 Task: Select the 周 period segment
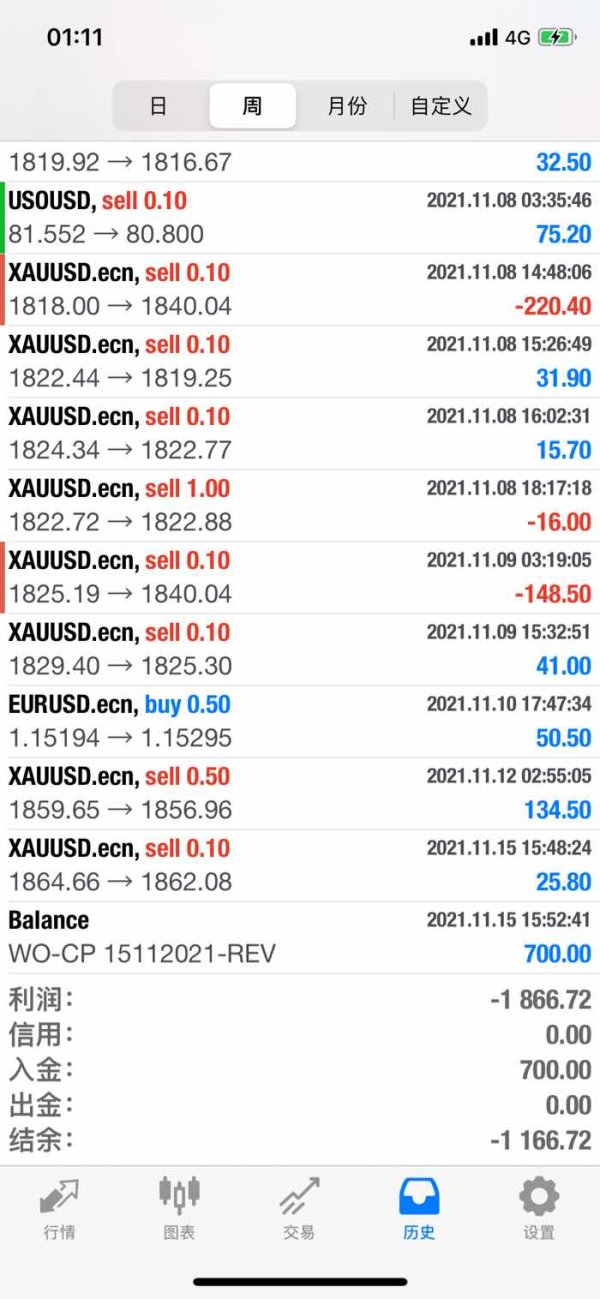[252, 106]
